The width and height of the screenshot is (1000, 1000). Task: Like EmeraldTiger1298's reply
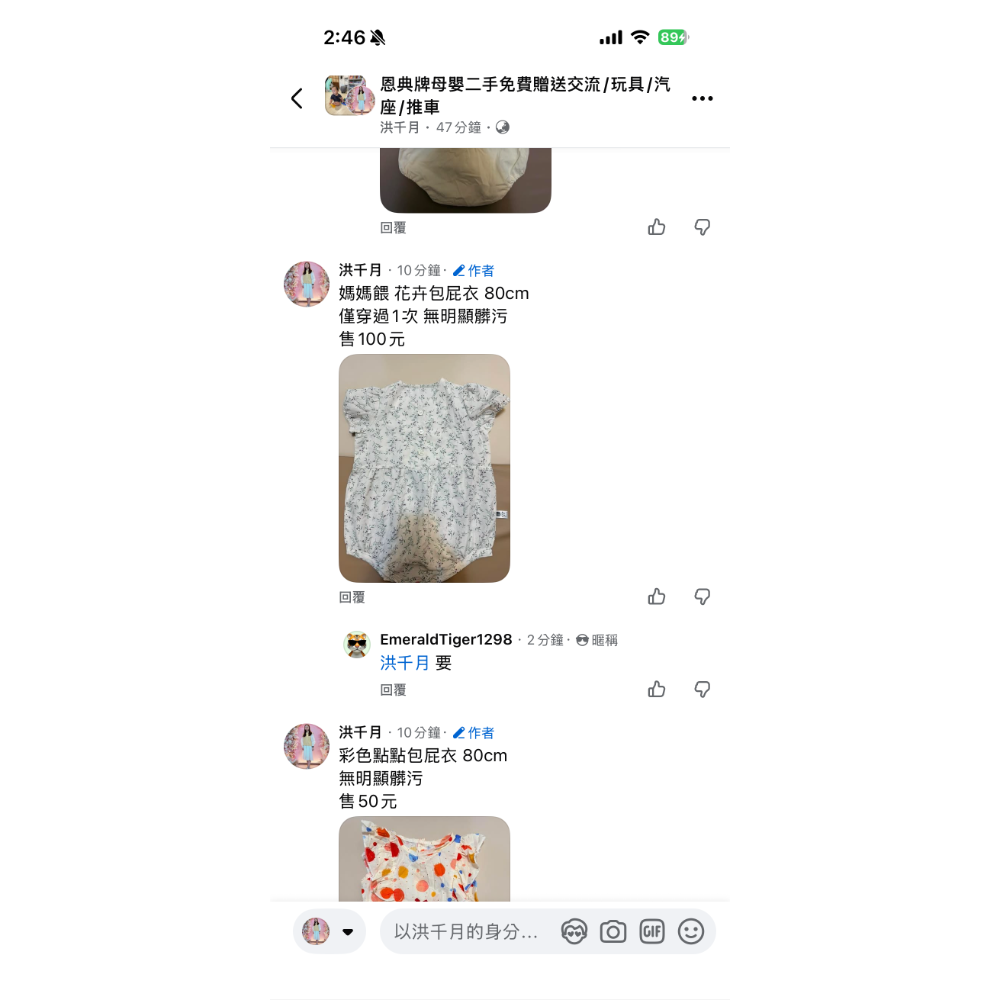click(657, 689)
